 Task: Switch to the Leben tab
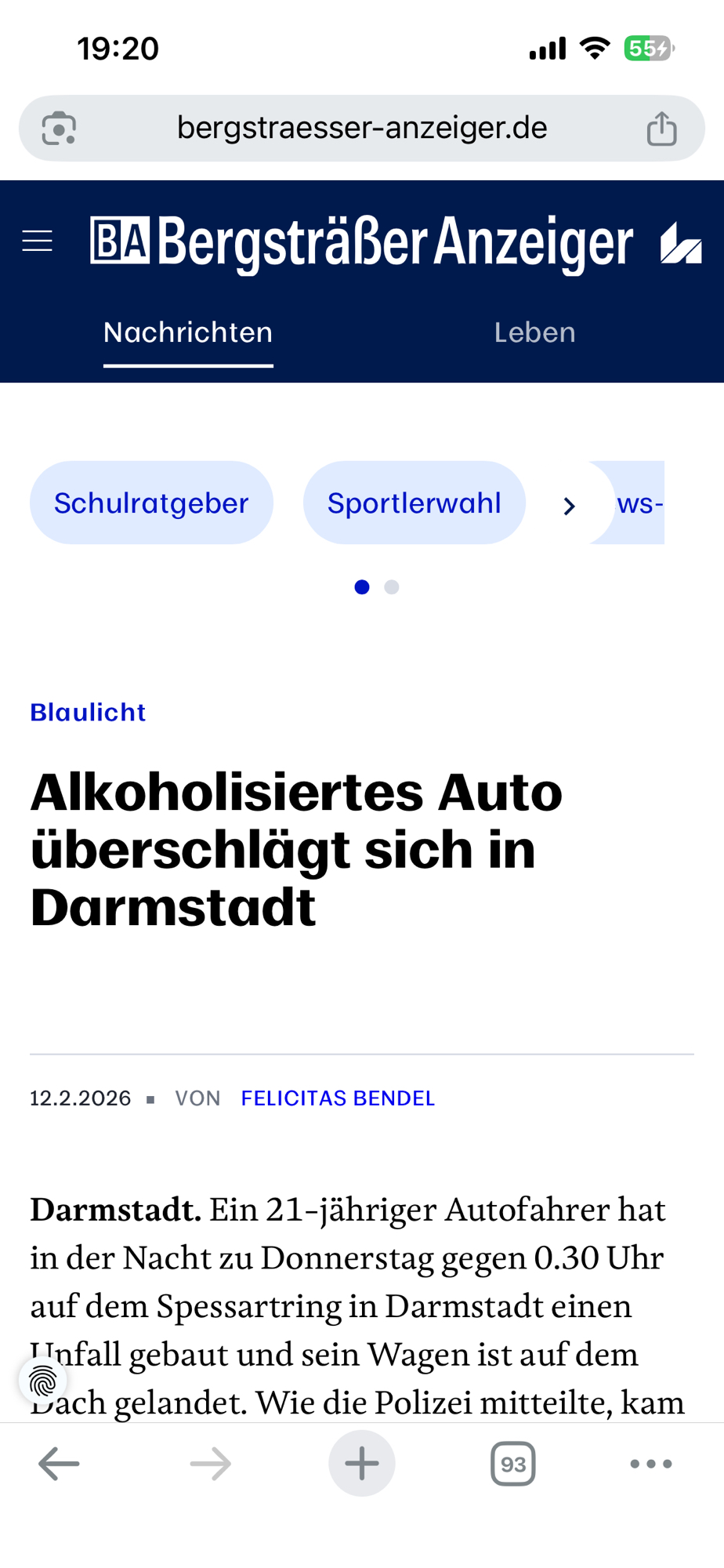[x=534, y=332]
